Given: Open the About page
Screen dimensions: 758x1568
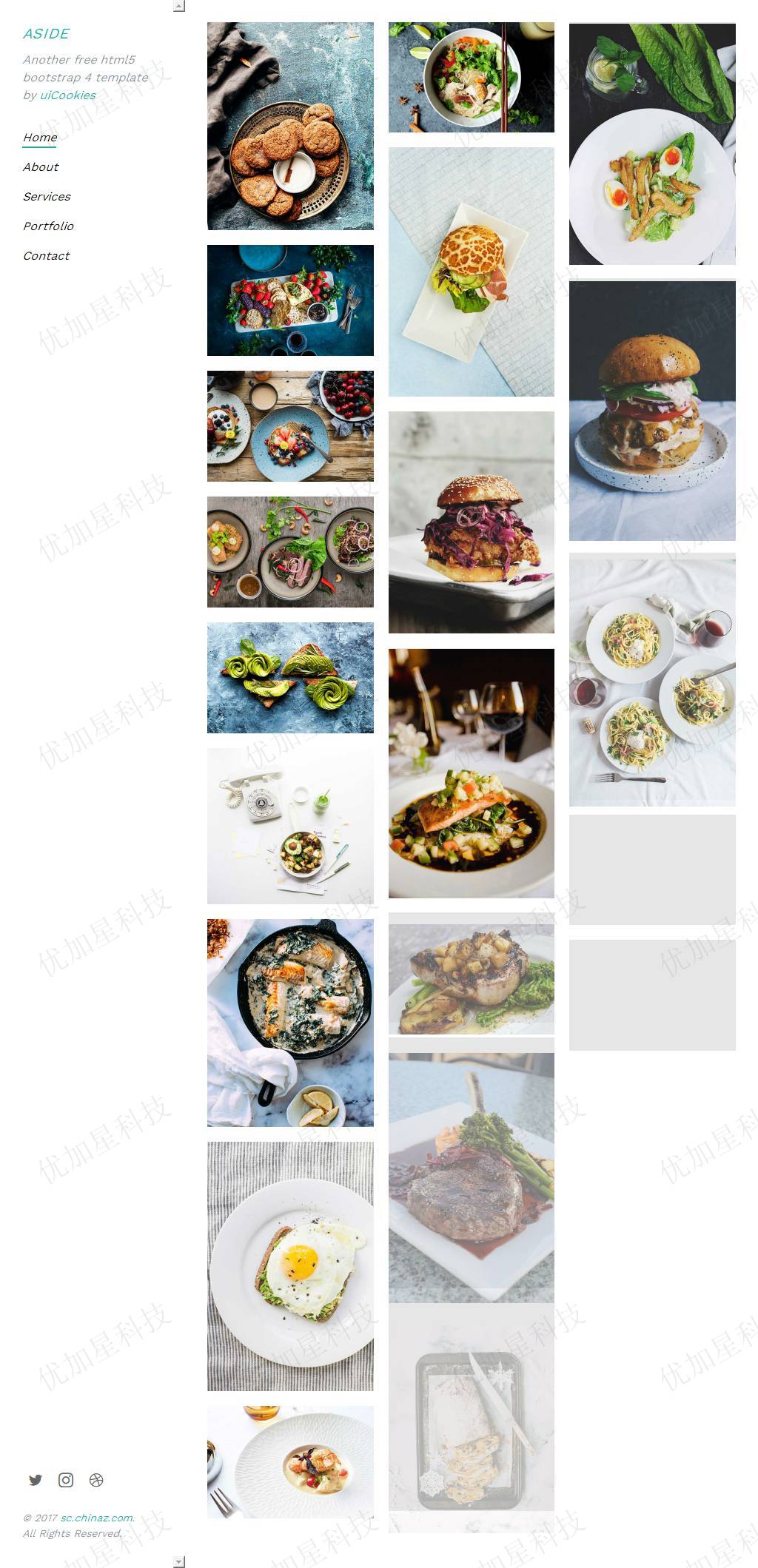Looking at the screenshot, I should click(x=41, y=167).
